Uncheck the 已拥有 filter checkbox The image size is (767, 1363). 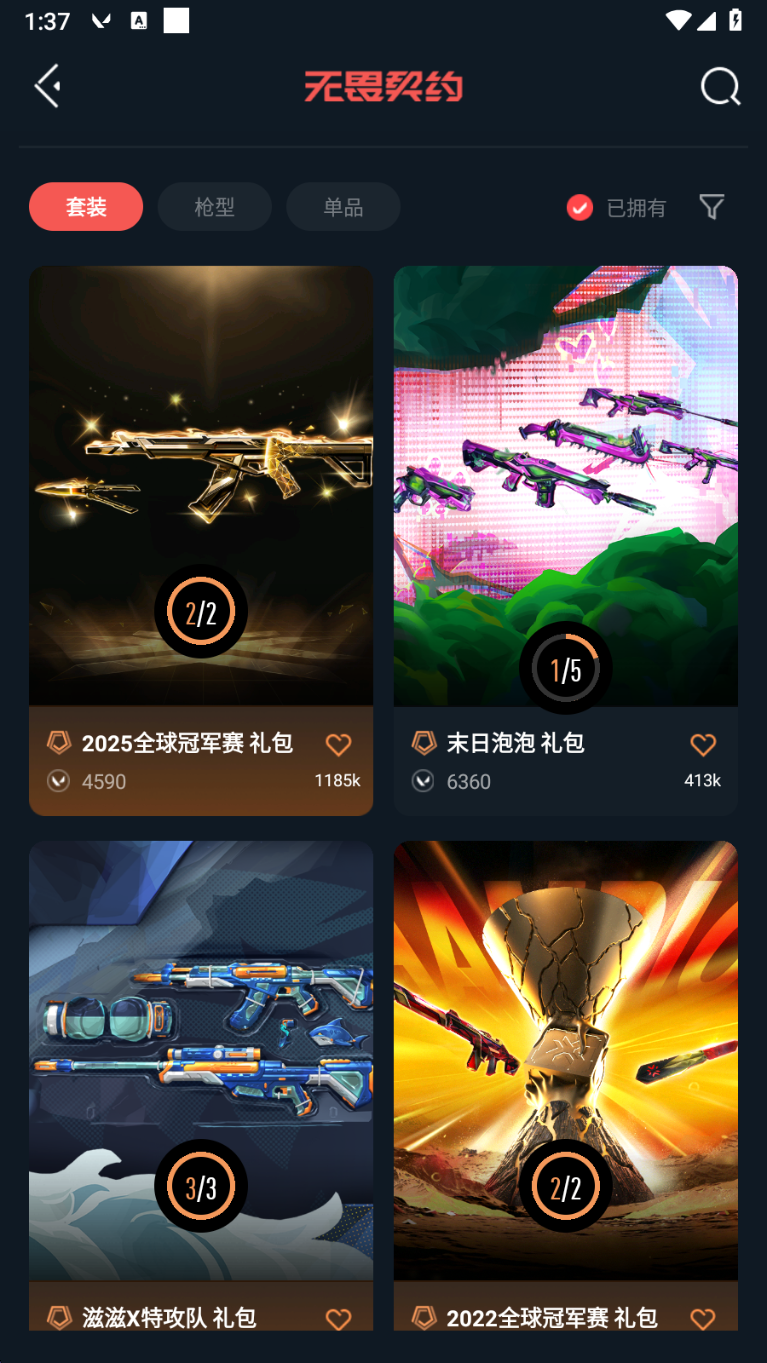pos(579,207)
